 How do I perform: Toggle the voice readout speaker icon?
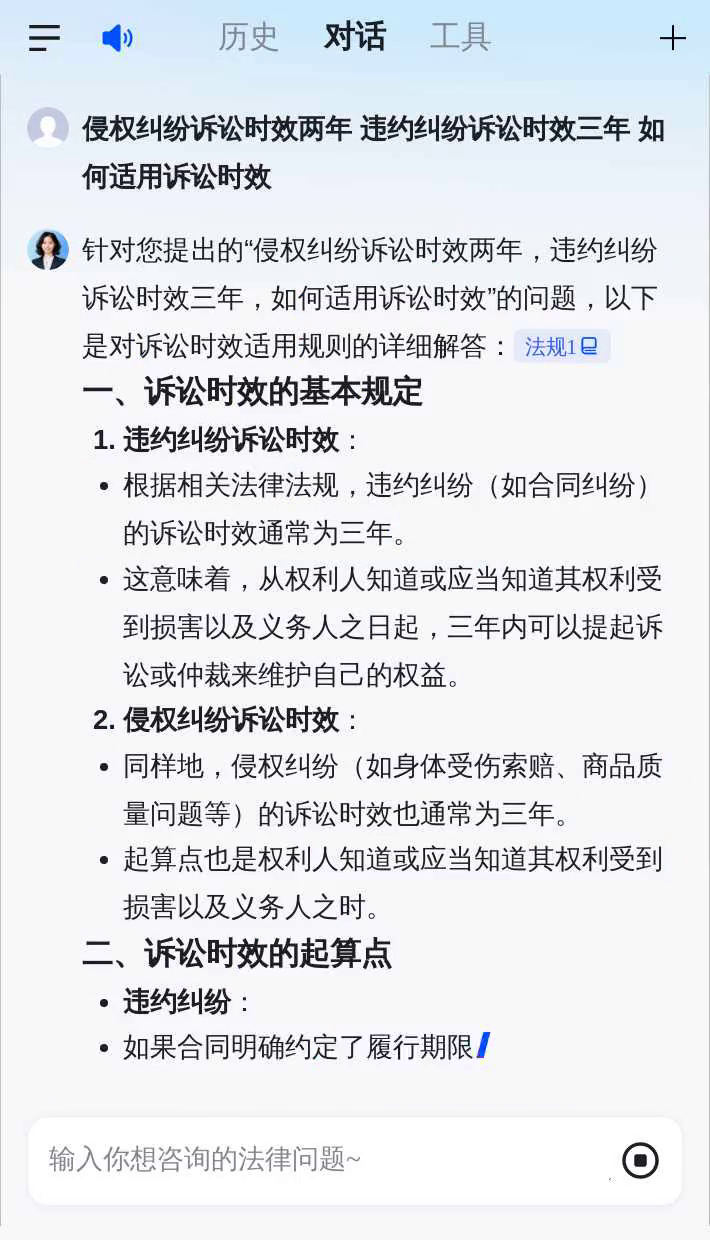(117, 38)
